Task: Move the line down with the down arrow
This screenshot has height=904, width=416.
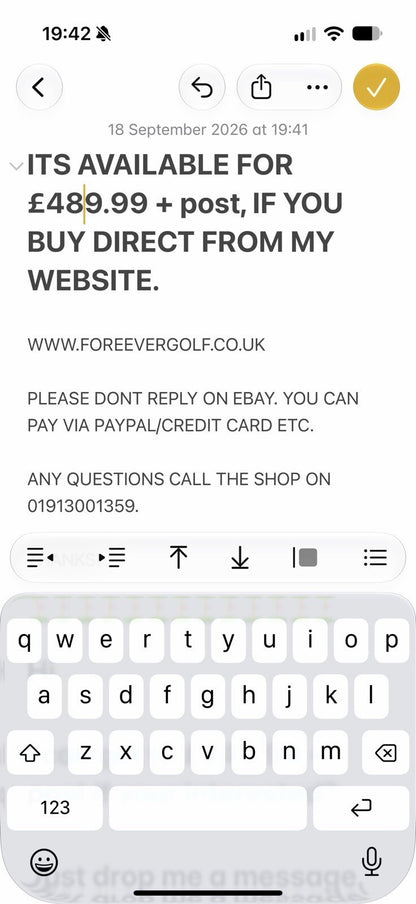Action: (x=240, y=558)
